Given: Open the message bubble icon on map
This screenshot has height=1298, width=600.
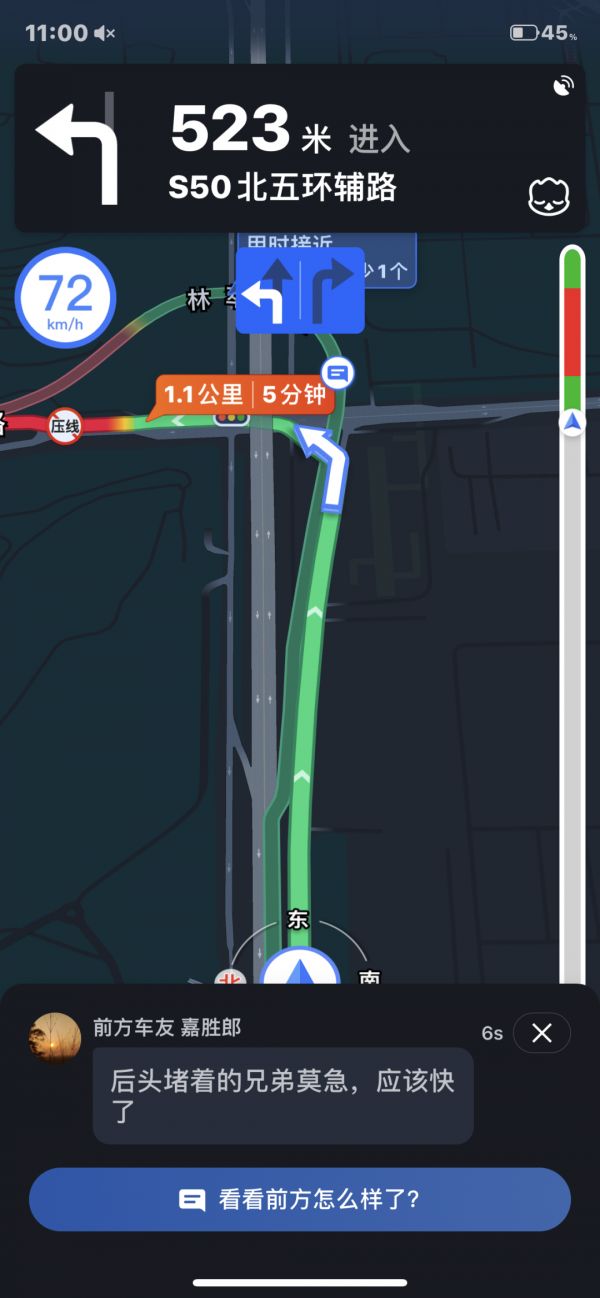Looking at the screenshot, I should 339,374.
